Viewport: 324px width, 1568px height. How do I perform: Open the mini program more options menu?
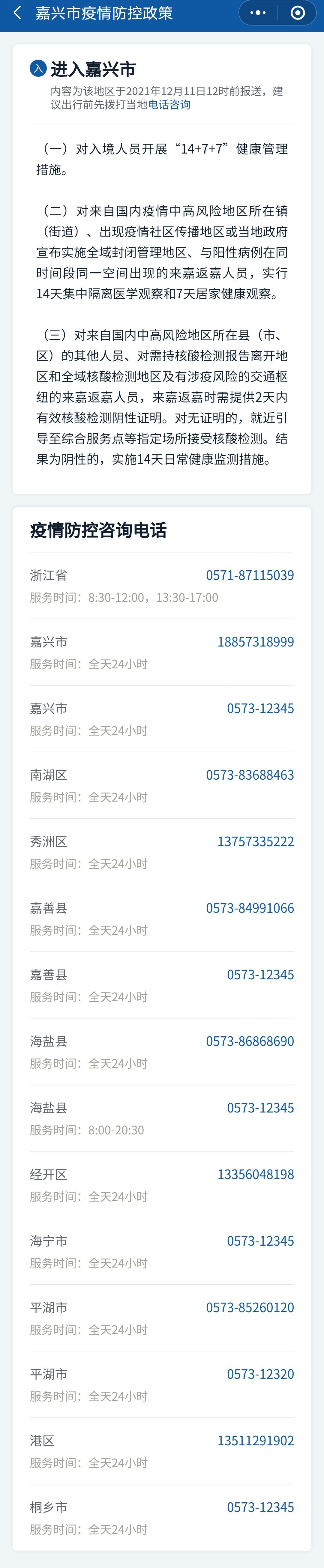[x=258, y=13]
